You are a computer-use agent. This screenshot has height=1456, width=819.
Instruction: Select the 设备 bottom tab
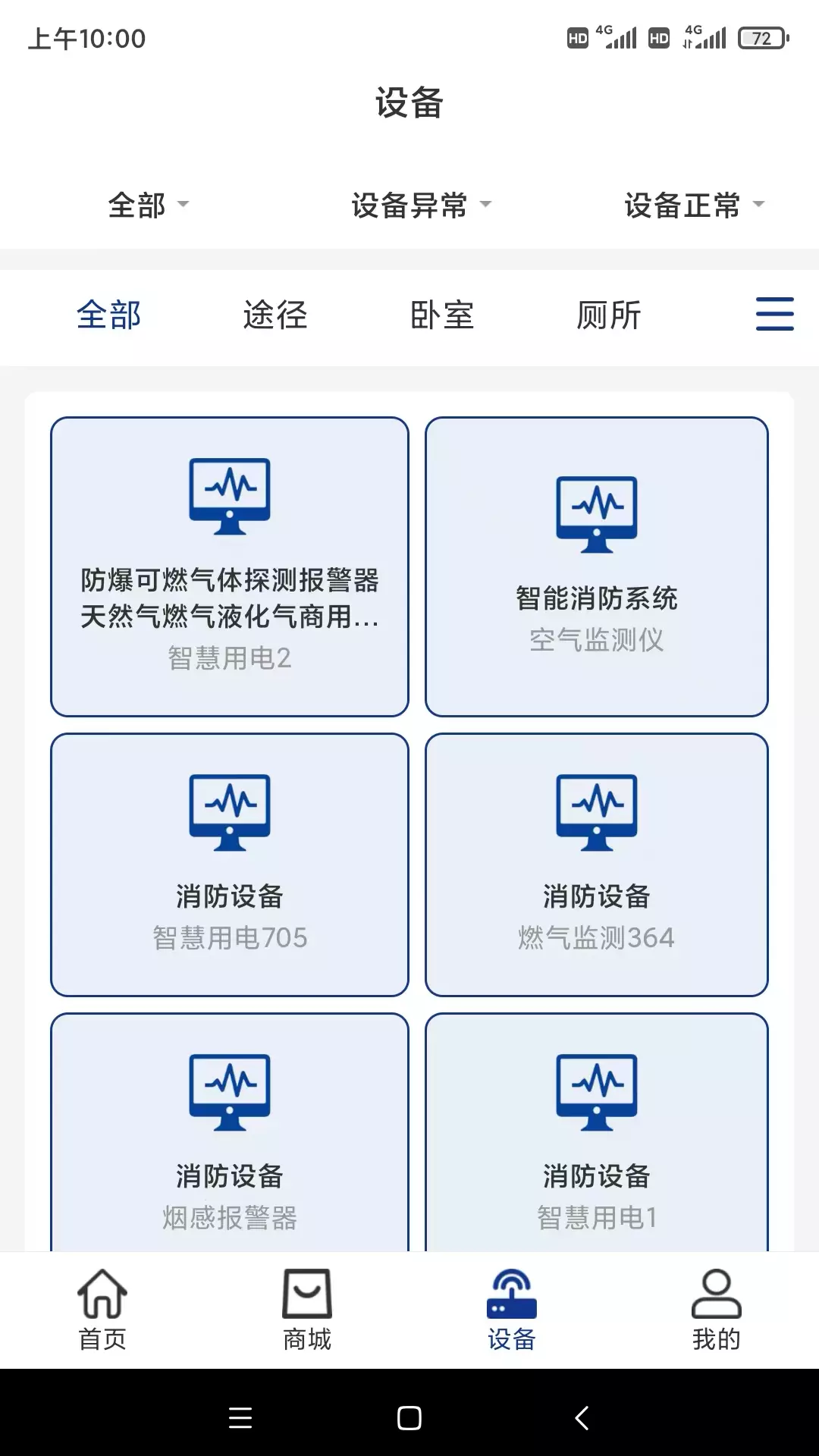[x=512, y=1310]
